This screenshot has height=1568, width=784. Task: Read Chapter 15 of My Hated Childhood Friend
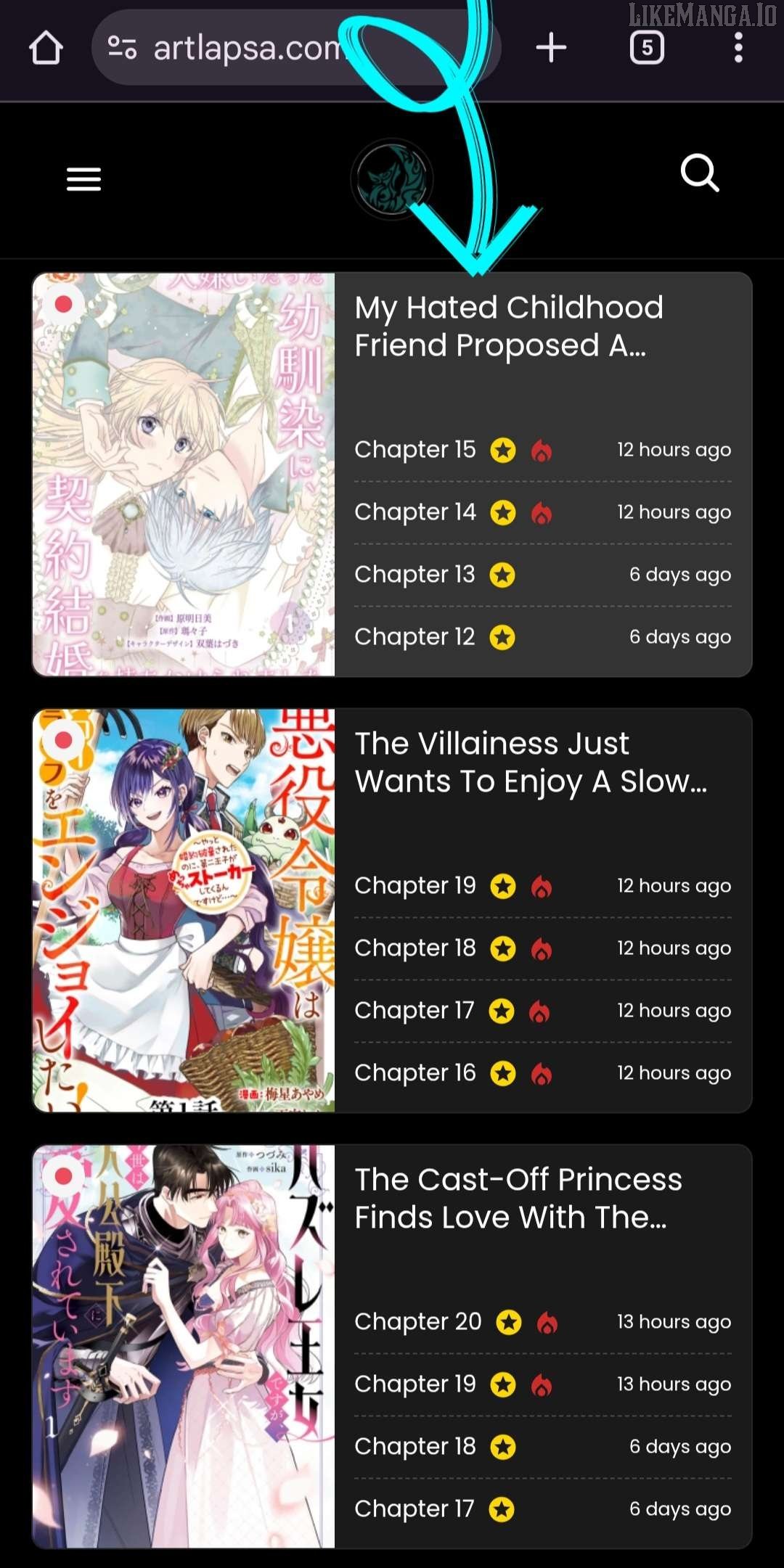[x=415, y=450]
